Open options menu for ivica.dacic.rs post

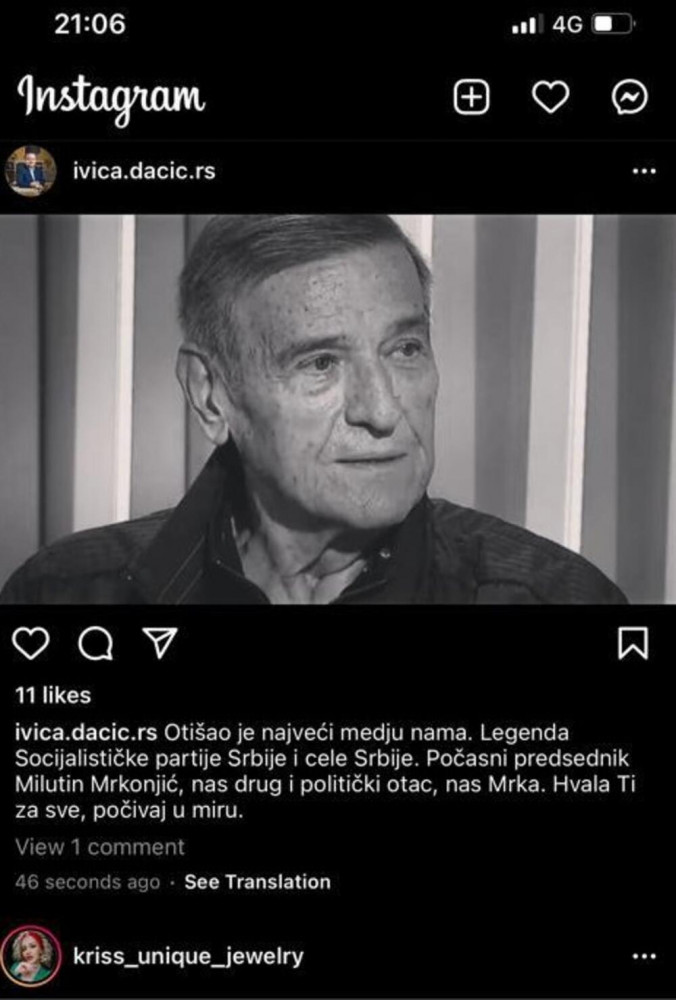pos(644,171)
